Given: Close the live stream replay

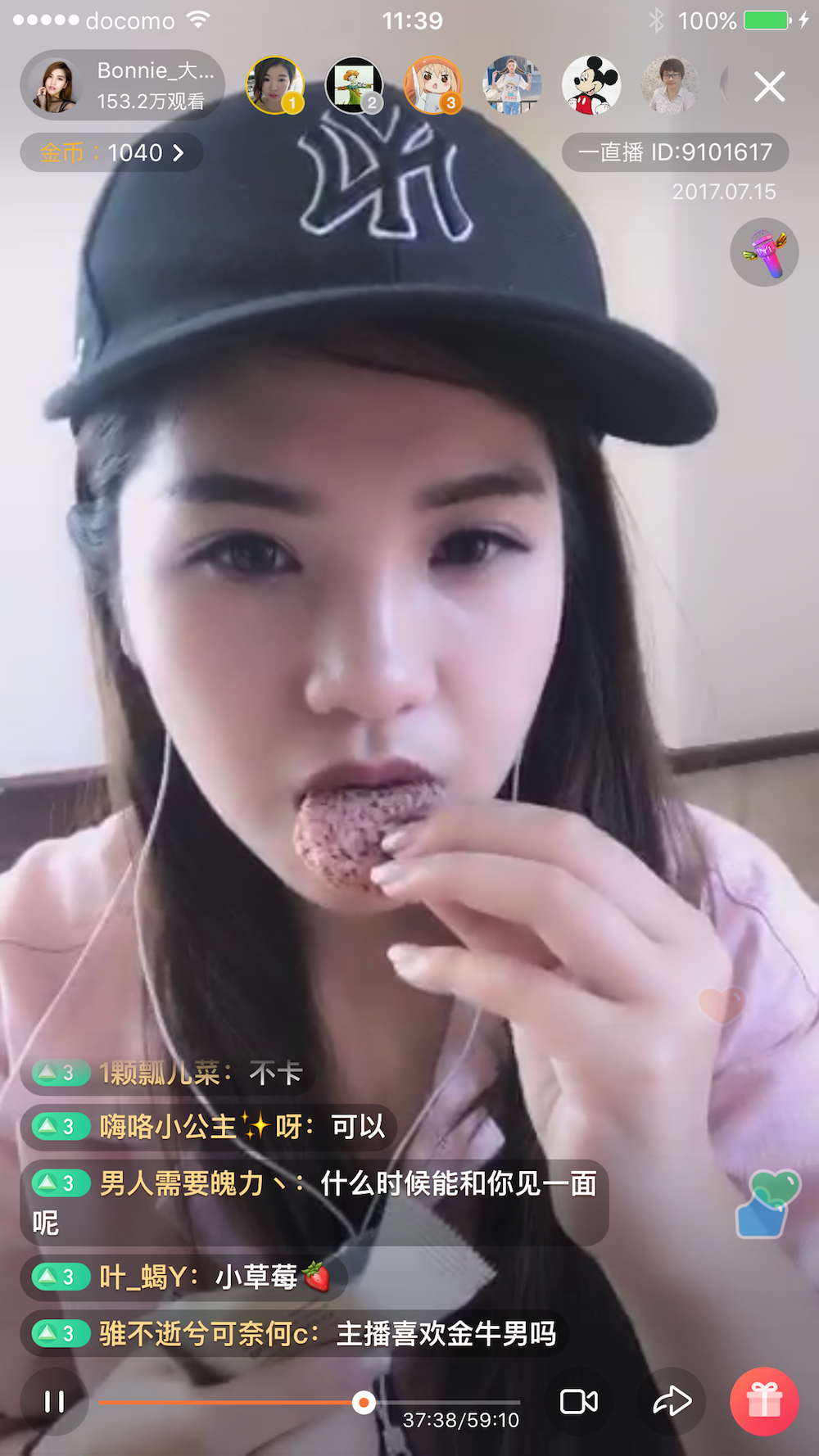Looking at the screenshot, I should [769, 86].
